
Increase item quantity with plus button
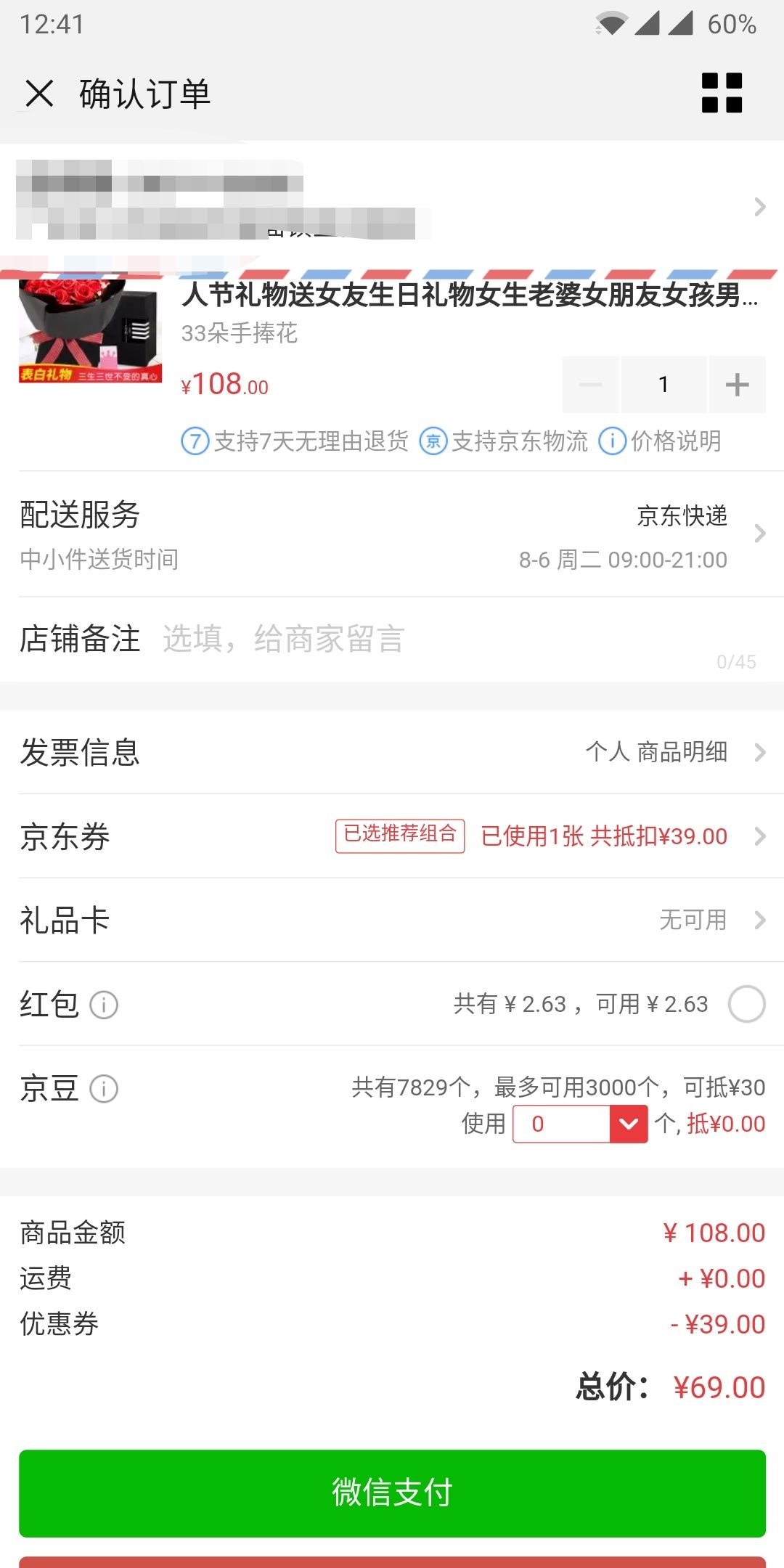pos(737,384)
